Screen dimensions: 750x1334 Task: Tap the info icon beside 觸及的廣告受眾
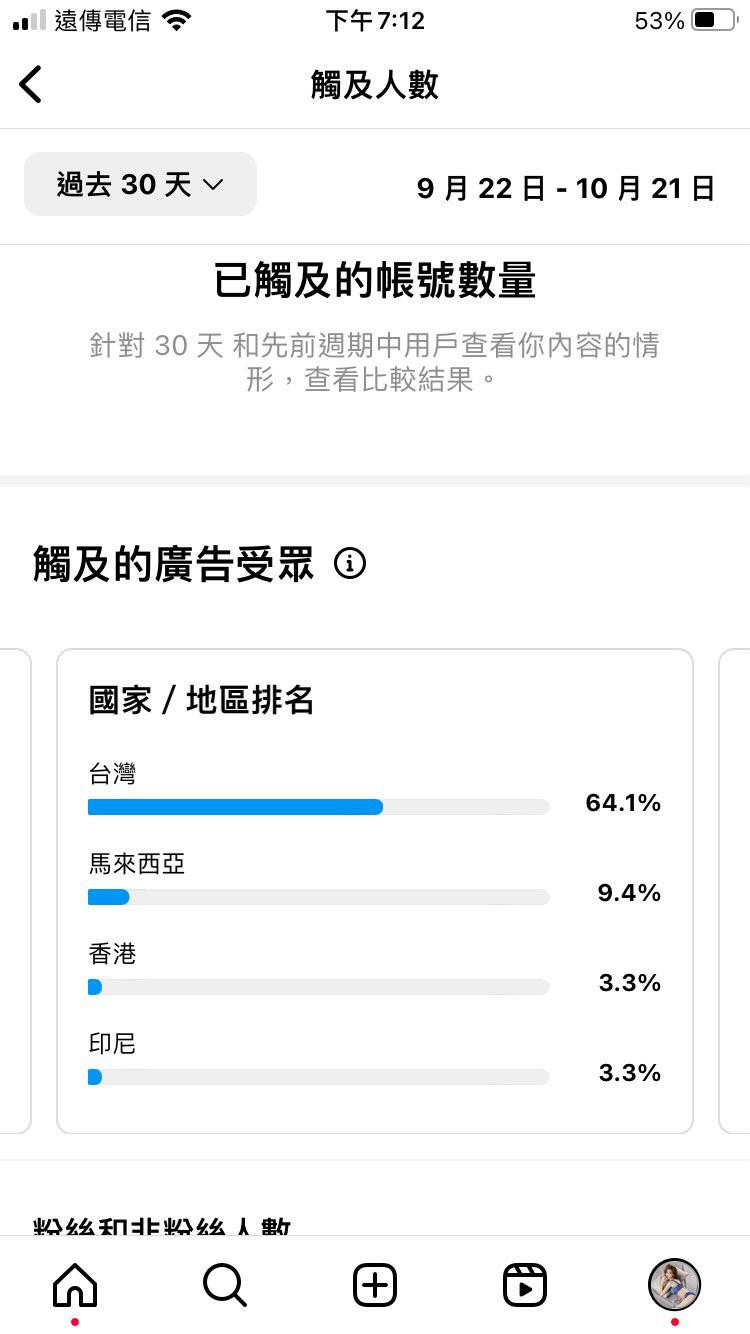(x=350, y=564)
